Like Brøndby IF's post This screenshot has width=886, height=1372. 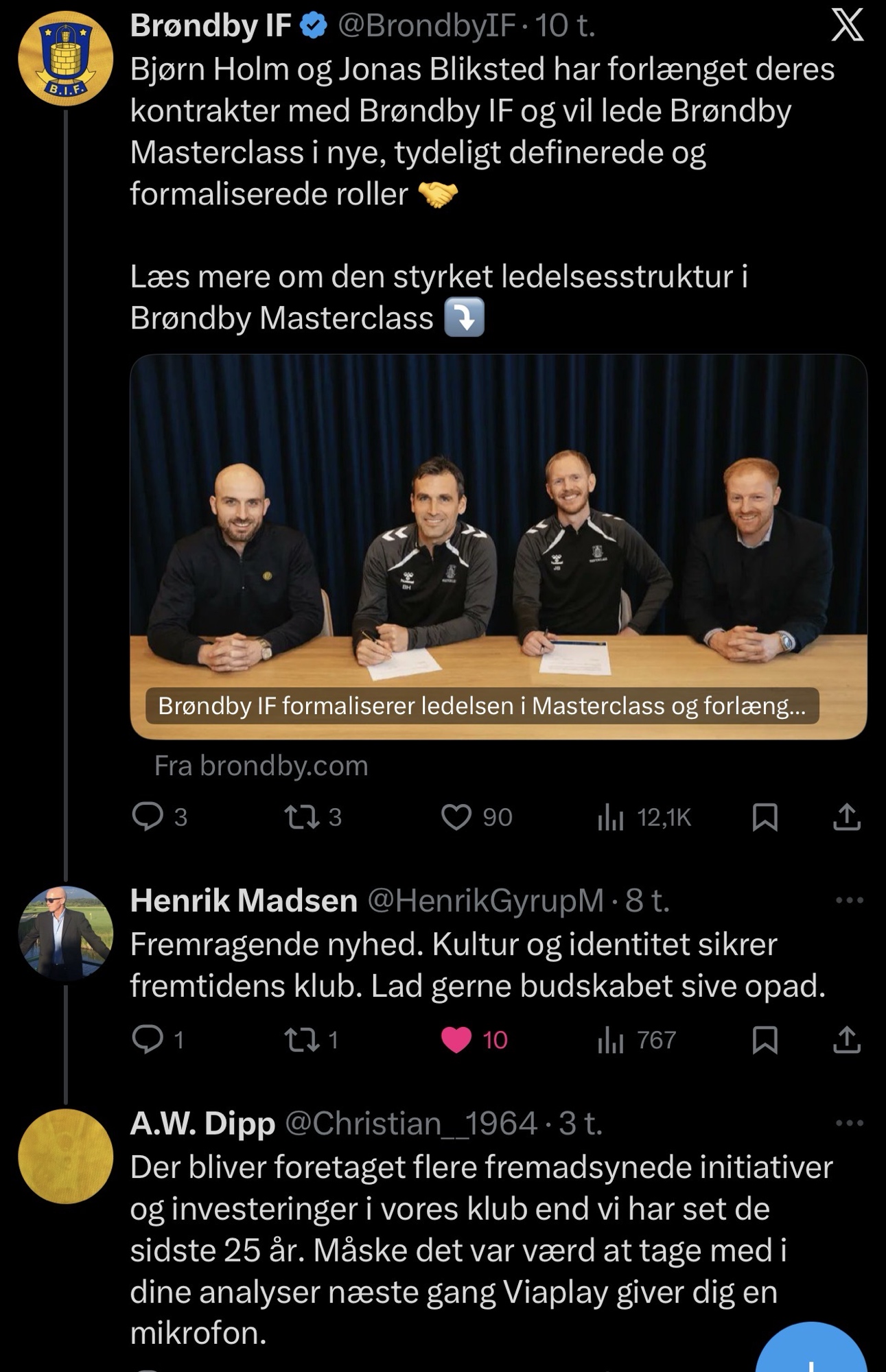[456, 816]
